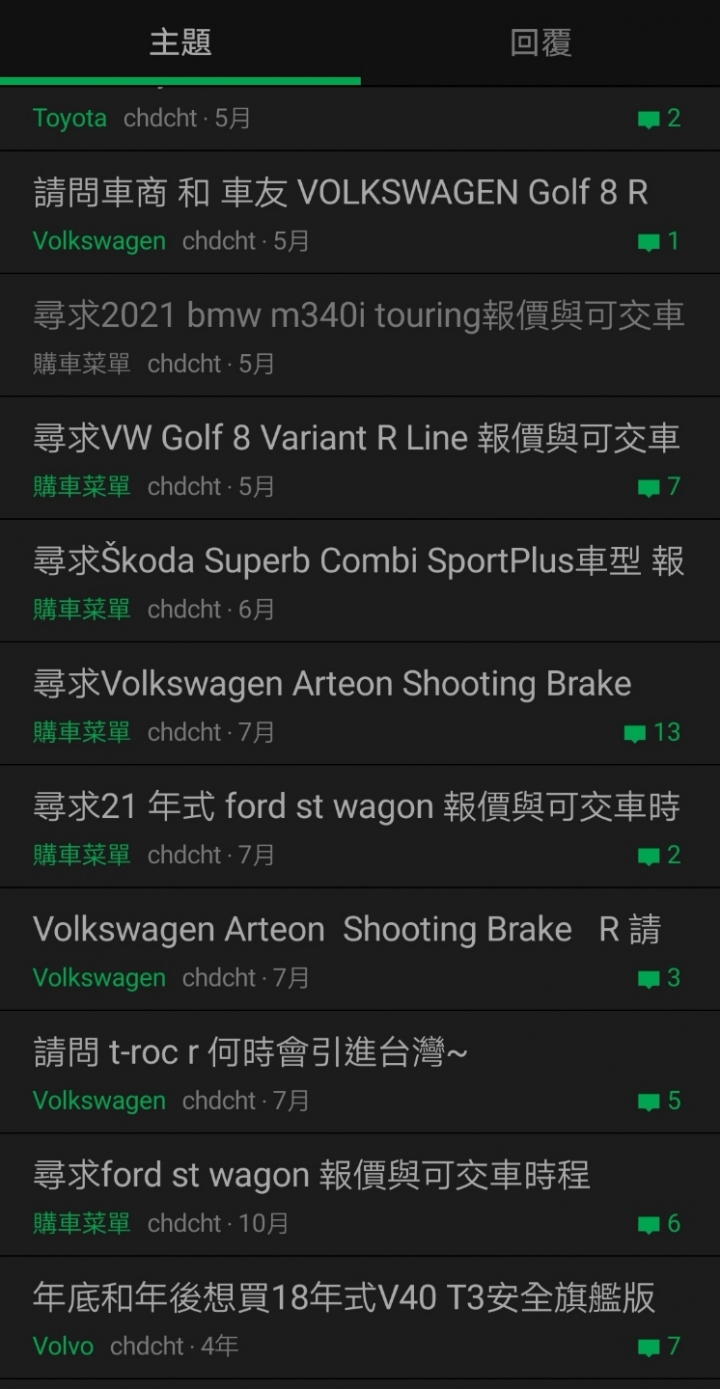Open the t-roc r 何時會引進台灣 thread
720x1389 pixels.
[360, 1072]
